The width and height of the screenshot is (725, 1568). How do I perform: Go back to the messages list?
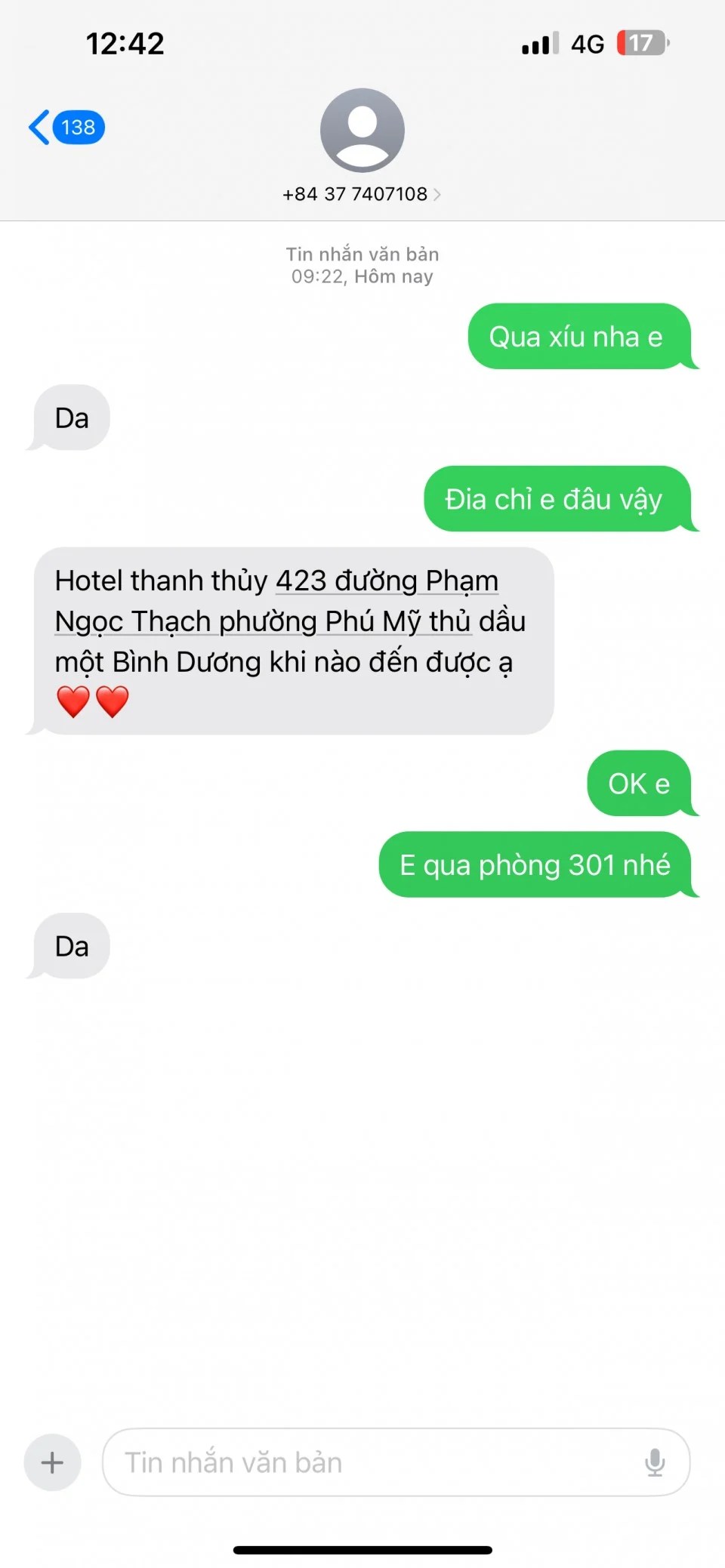(x=65, y=128)
